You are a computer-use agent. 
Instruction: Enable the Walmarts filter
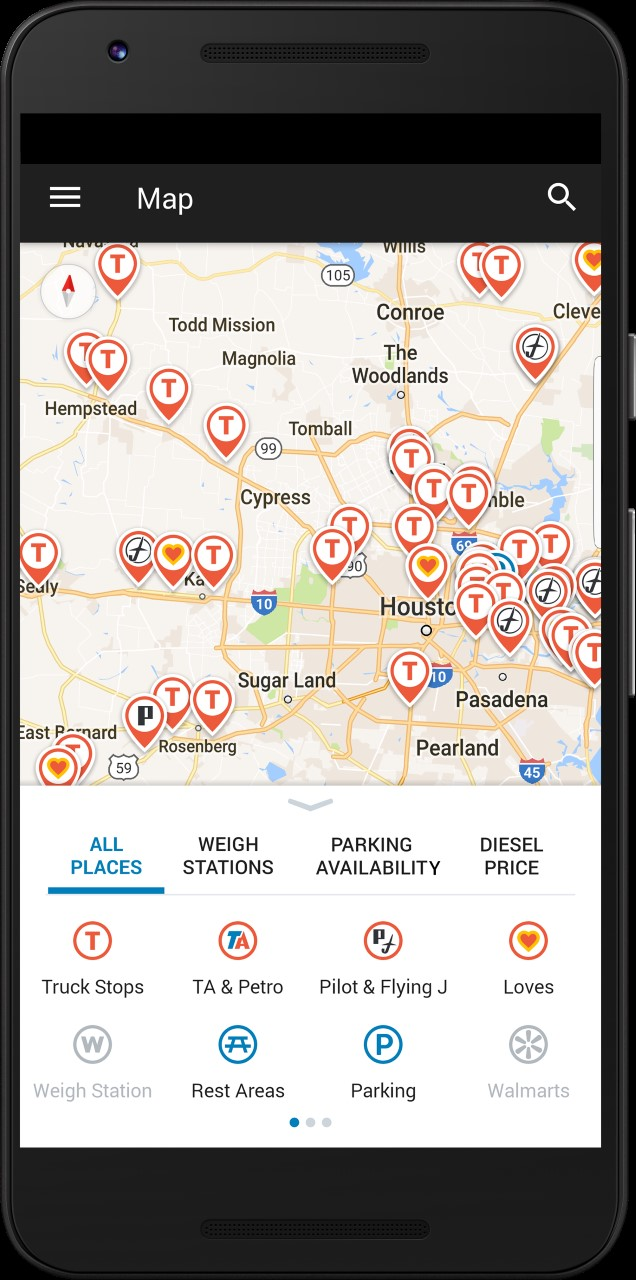click(x=528, y=1061)
